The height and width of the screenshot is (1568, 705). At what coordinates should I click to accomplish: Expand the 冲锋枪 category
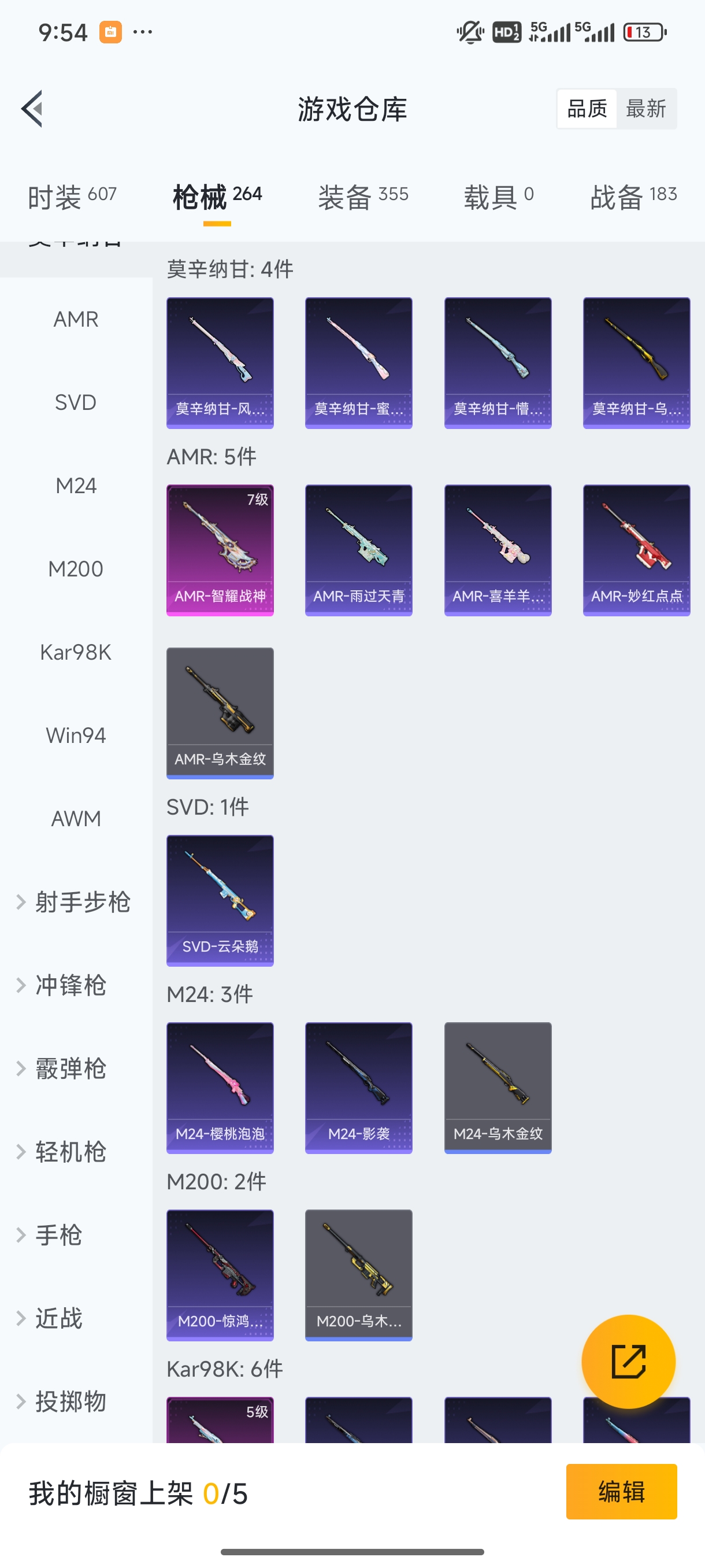click(71, 986)
